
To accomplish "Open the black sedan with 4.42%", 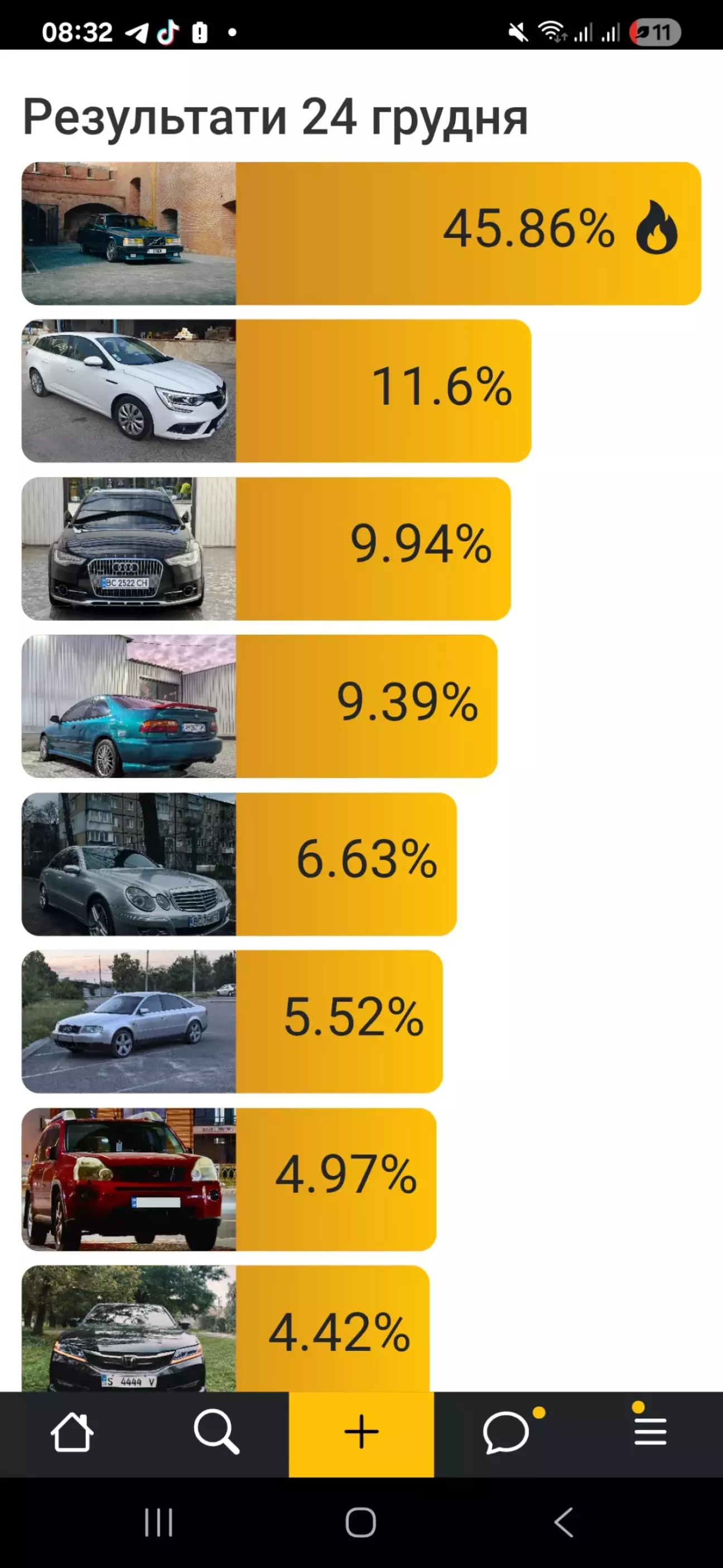I will (225, 1330).
